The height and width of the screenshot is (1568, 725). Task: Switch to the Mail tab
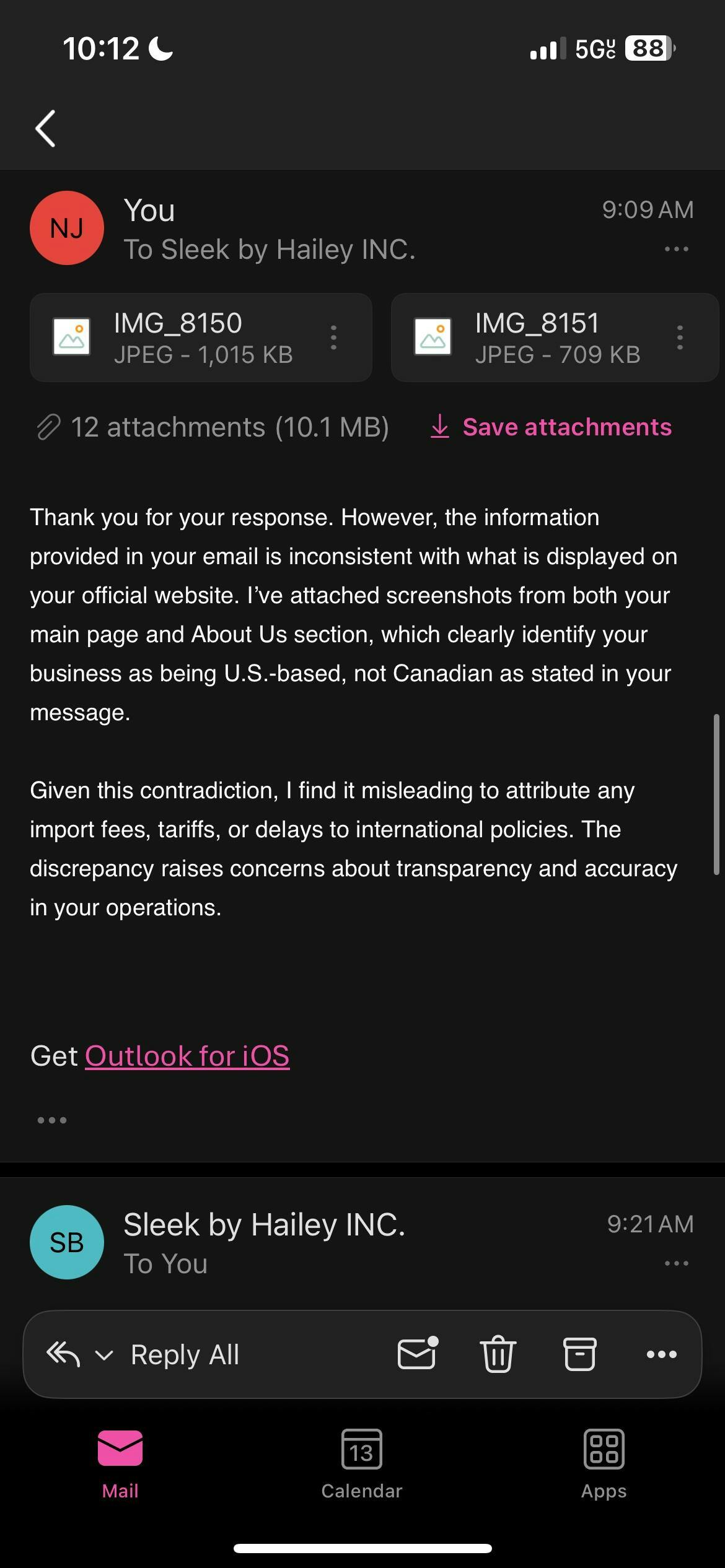click(x=120, y=1464)
